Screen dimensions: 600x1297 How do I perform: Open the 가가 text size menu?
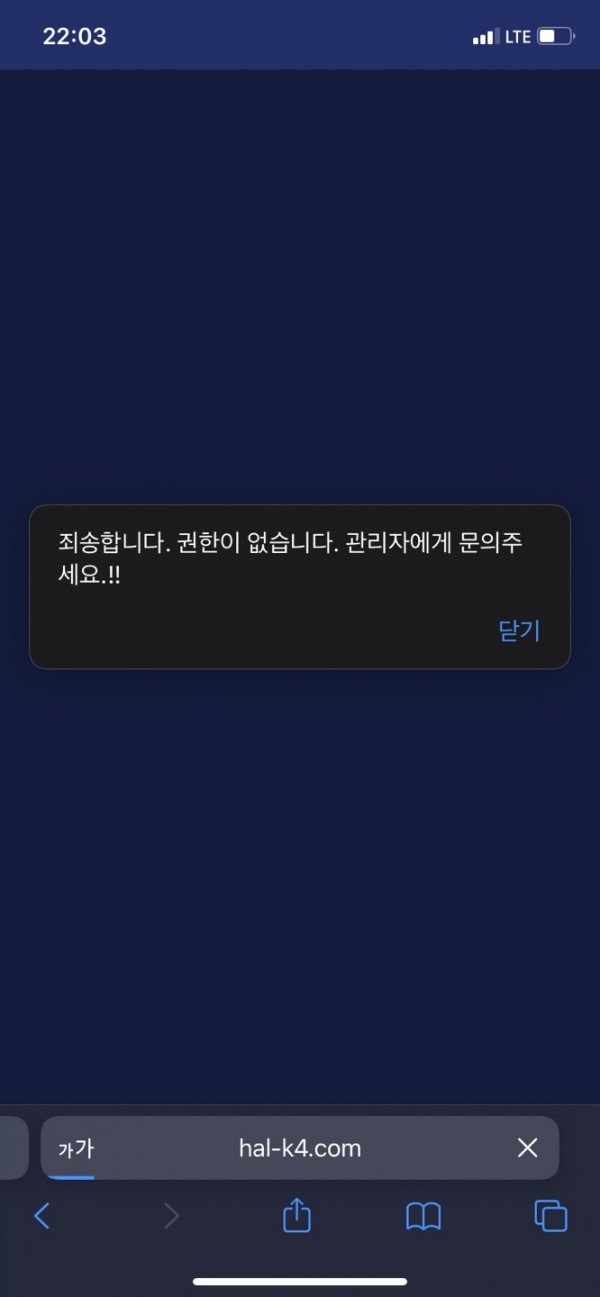[76, 1149]
